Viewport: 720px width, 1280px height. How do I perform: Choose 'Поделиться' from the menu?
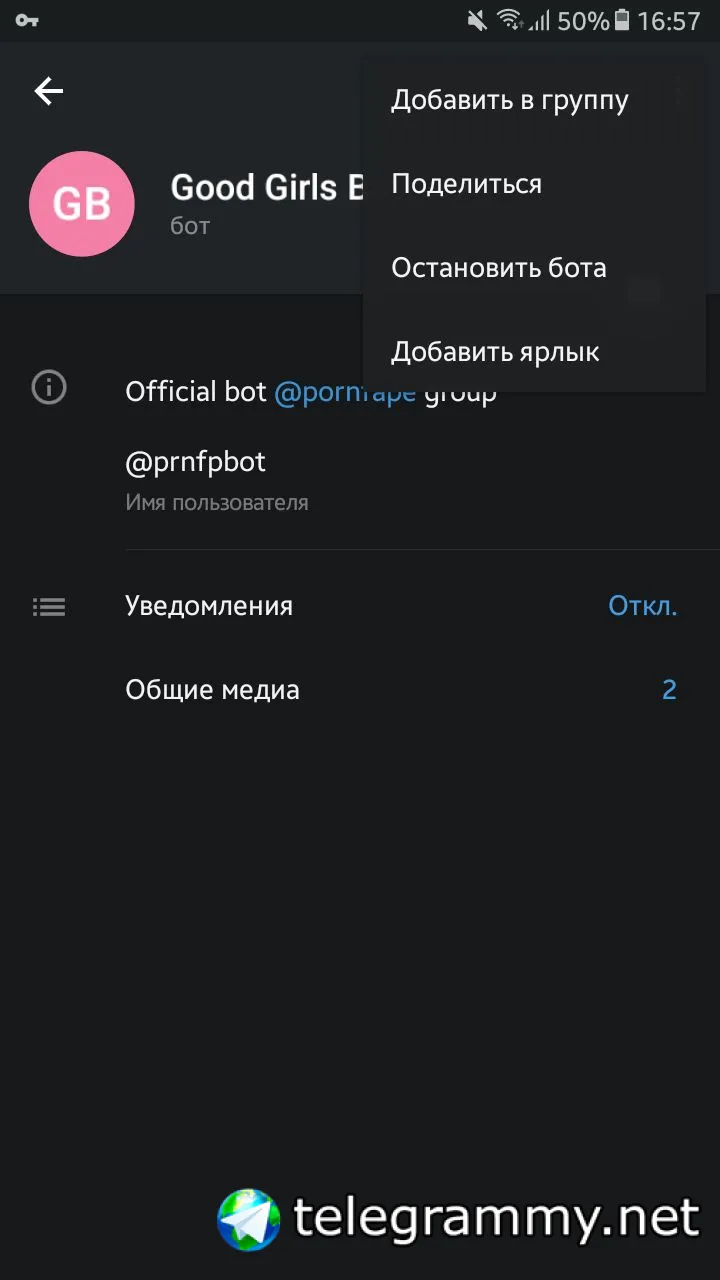466,184
